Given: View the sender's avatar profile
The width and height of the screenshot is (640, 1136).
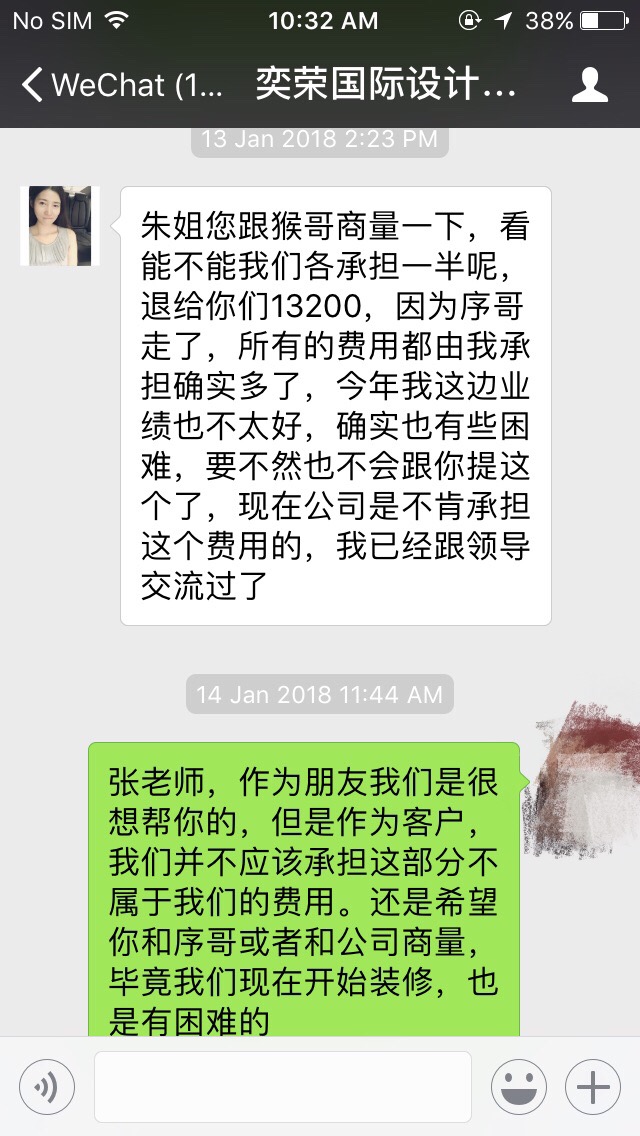Looking at the screenshot, I should [x=60, y=226].
